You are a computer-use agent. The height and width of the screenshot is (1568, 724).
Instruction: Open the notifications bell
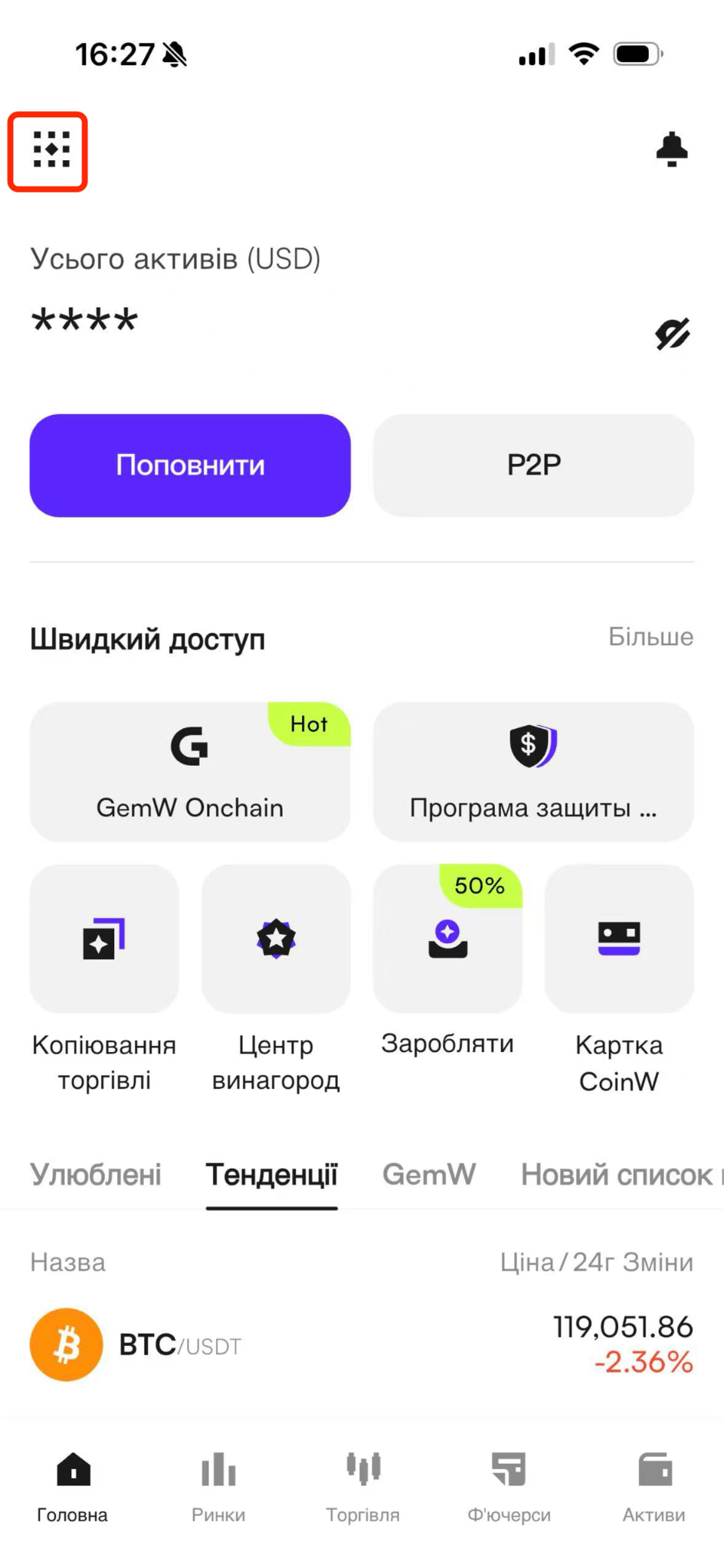tap(672, 149)
